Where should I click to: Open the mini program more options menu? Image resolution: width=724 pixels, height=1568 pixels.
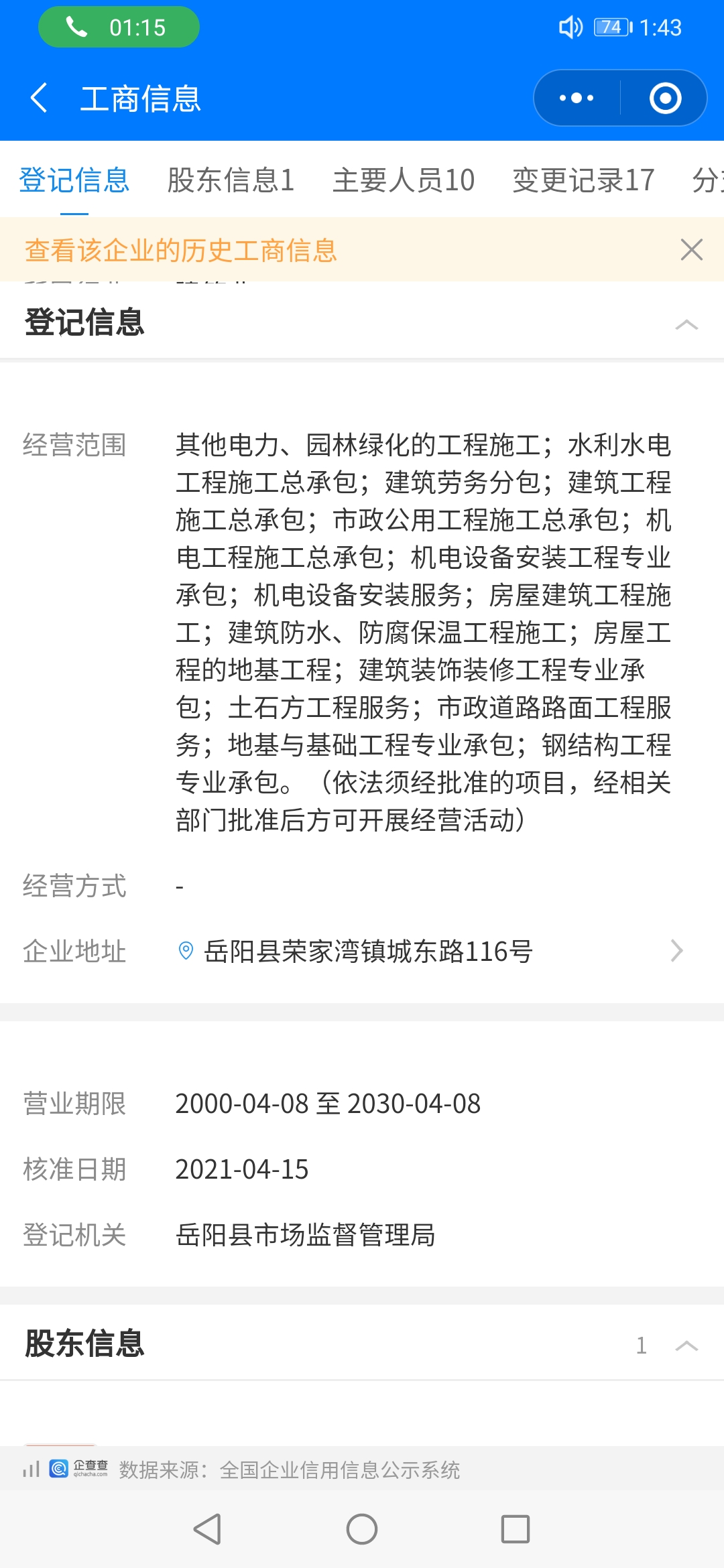577,98
